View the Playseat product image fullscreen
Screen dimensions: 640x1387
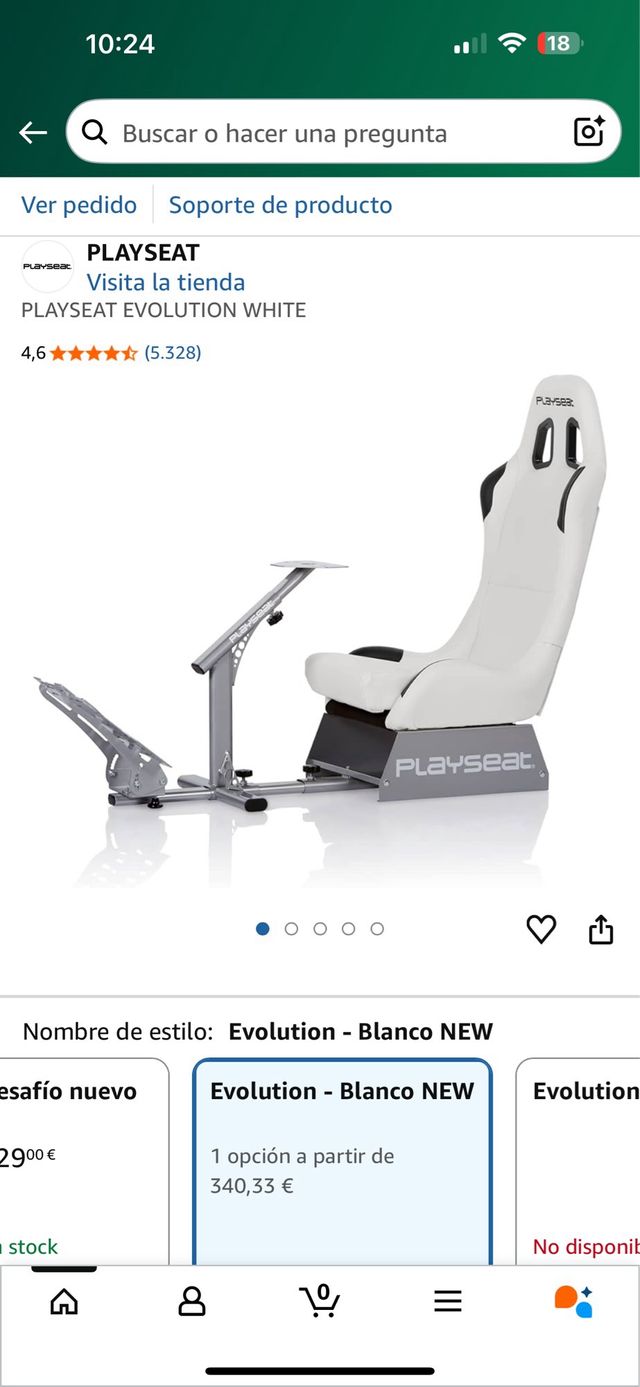pyautogui.click(x=320, y=630)
